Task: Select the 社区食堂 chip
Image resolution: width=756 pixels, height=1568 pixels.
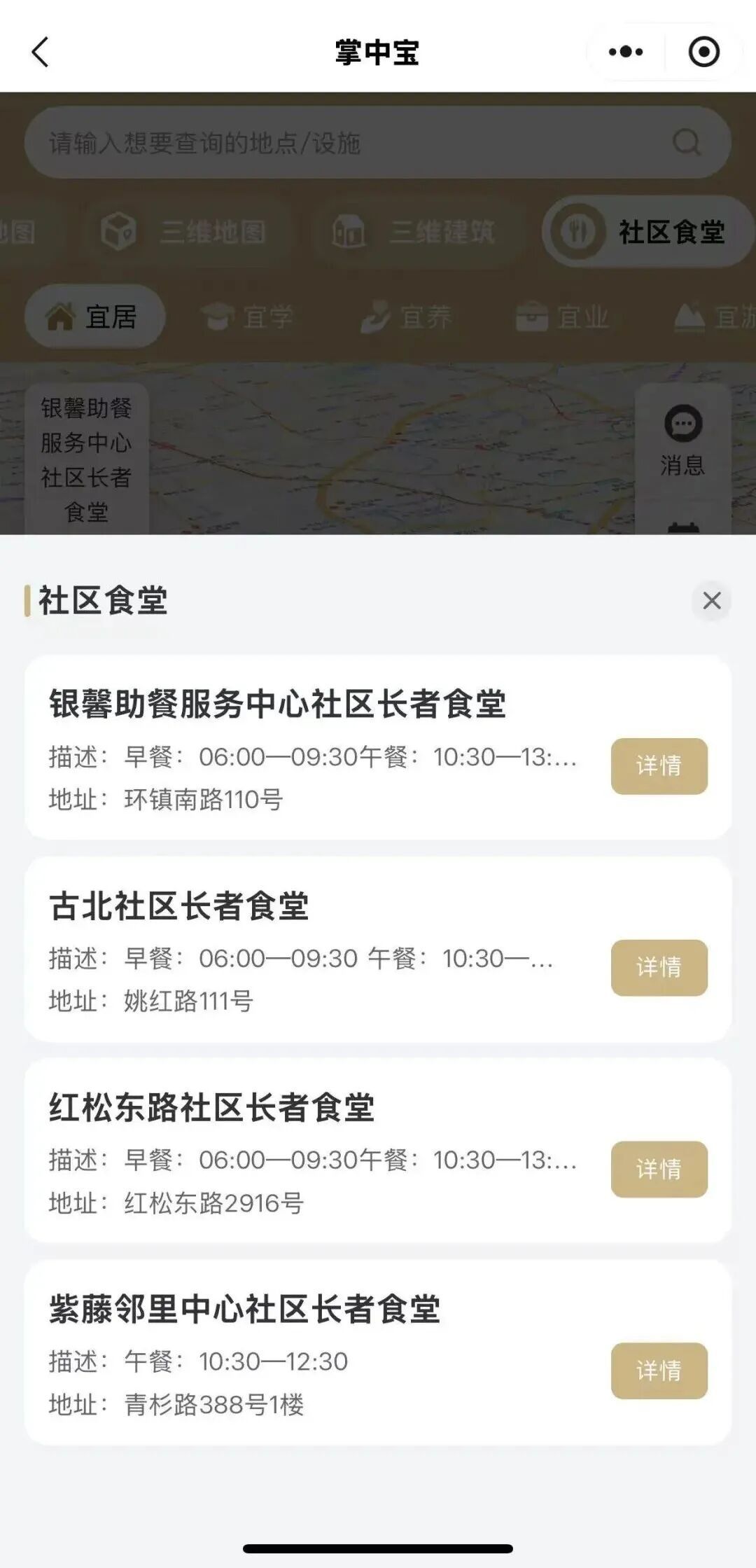Action: 647,232
